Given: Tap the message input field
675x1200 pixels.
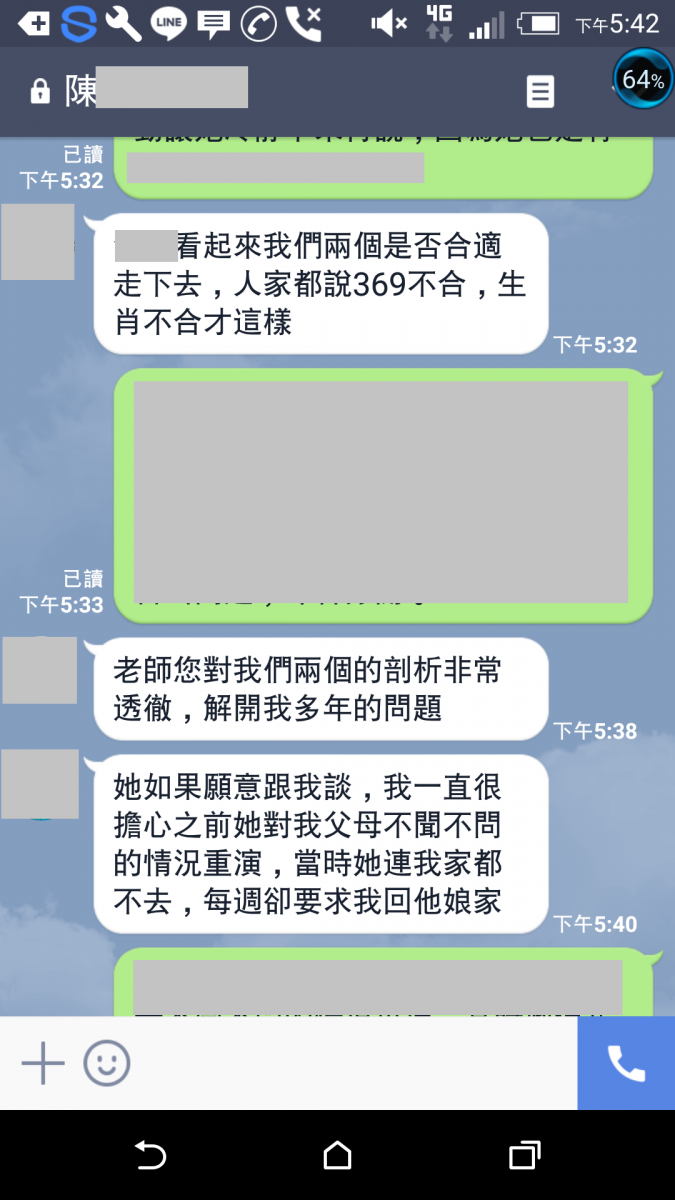Looking at the screenshot, I should point(350,1063).
